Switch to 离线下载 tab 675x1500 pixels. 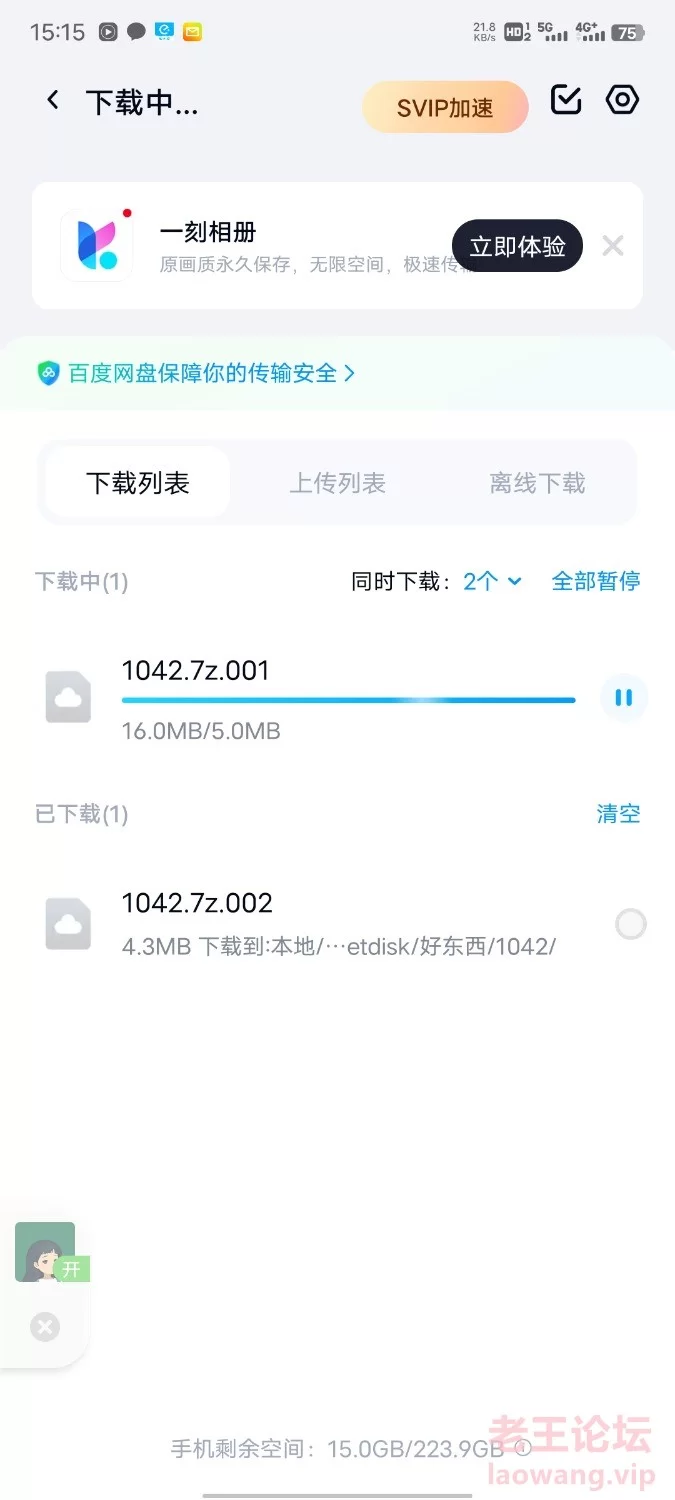tap(537, 483)
